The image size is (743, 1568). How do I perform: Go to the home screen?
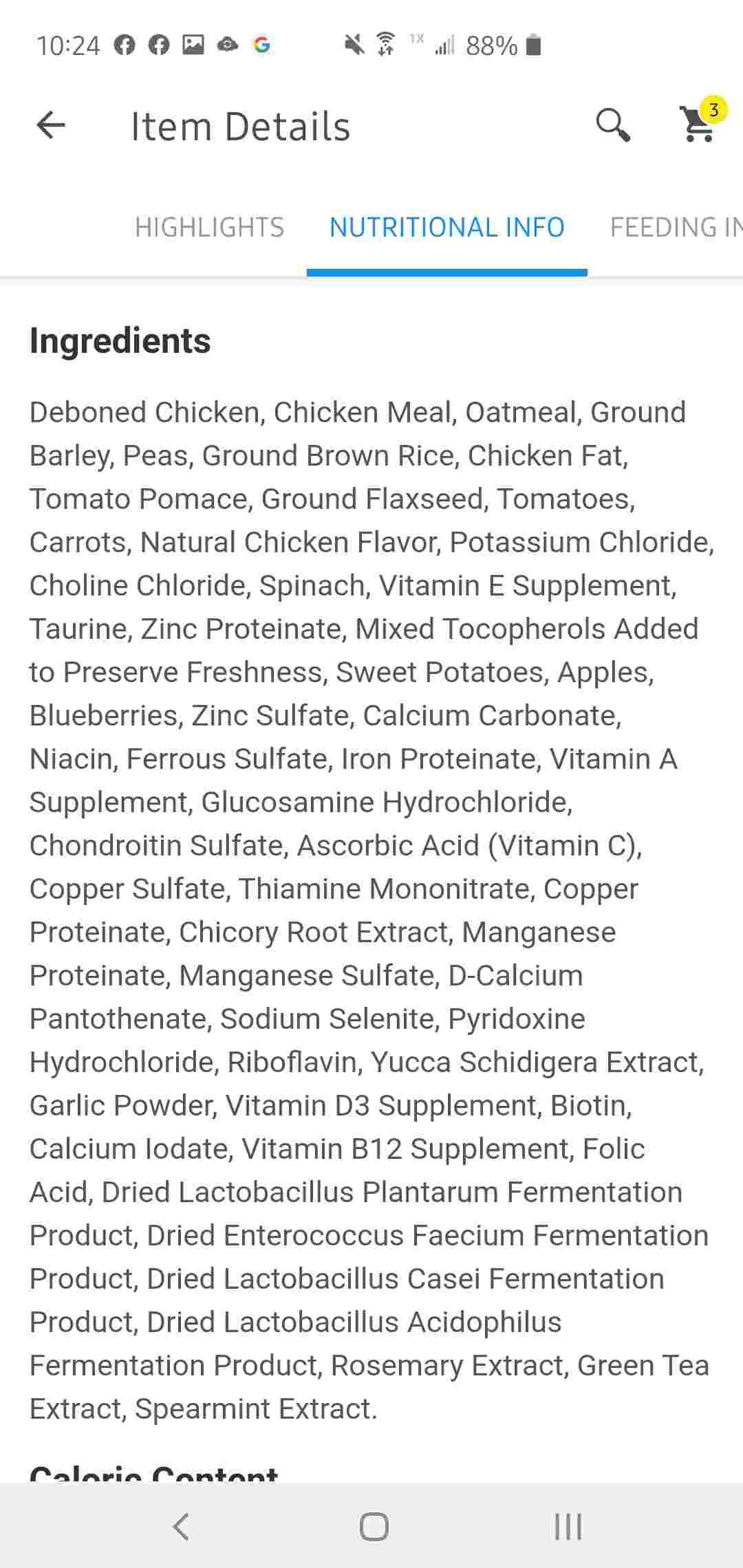(x=374, y=1526)
